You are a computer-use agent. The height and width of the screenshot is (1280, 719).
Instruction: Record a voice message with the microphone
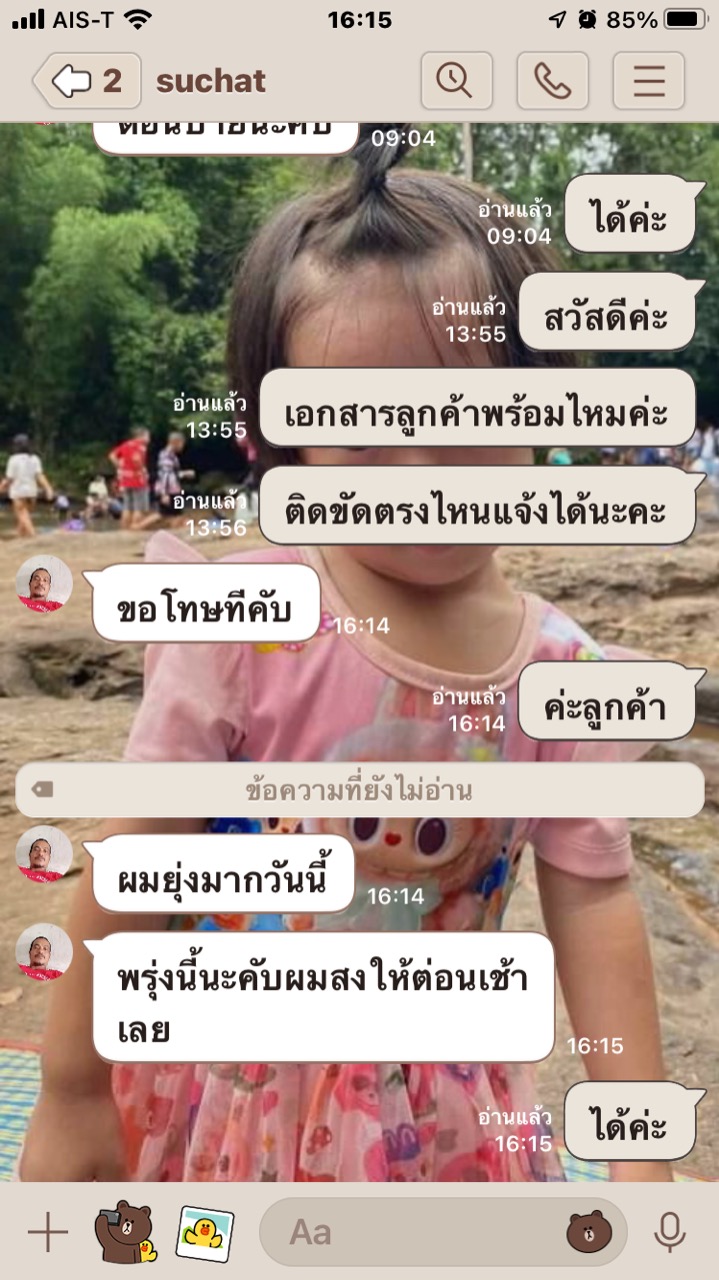(670, 1232)
